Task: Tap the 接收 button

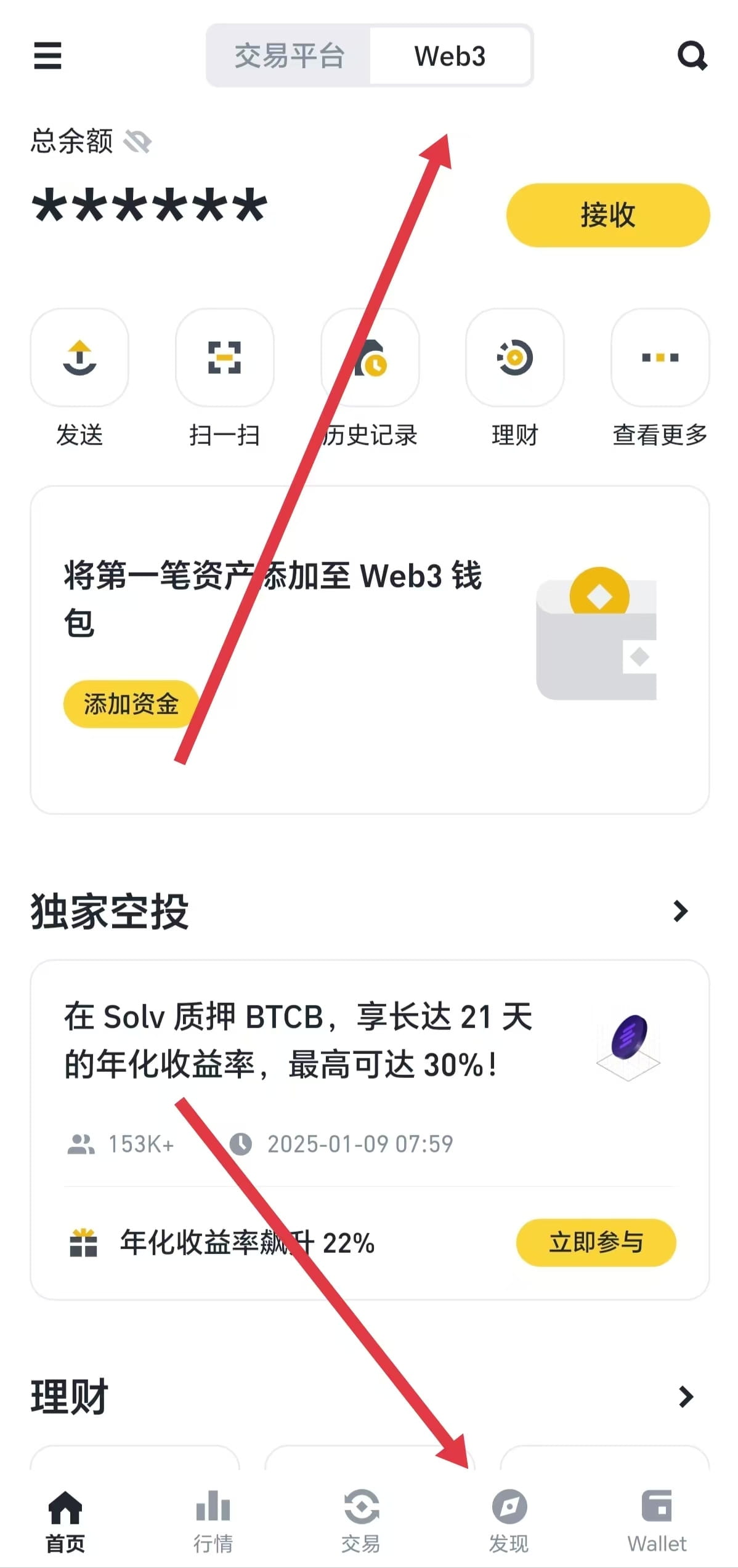Action: click(x=607, y=215)
